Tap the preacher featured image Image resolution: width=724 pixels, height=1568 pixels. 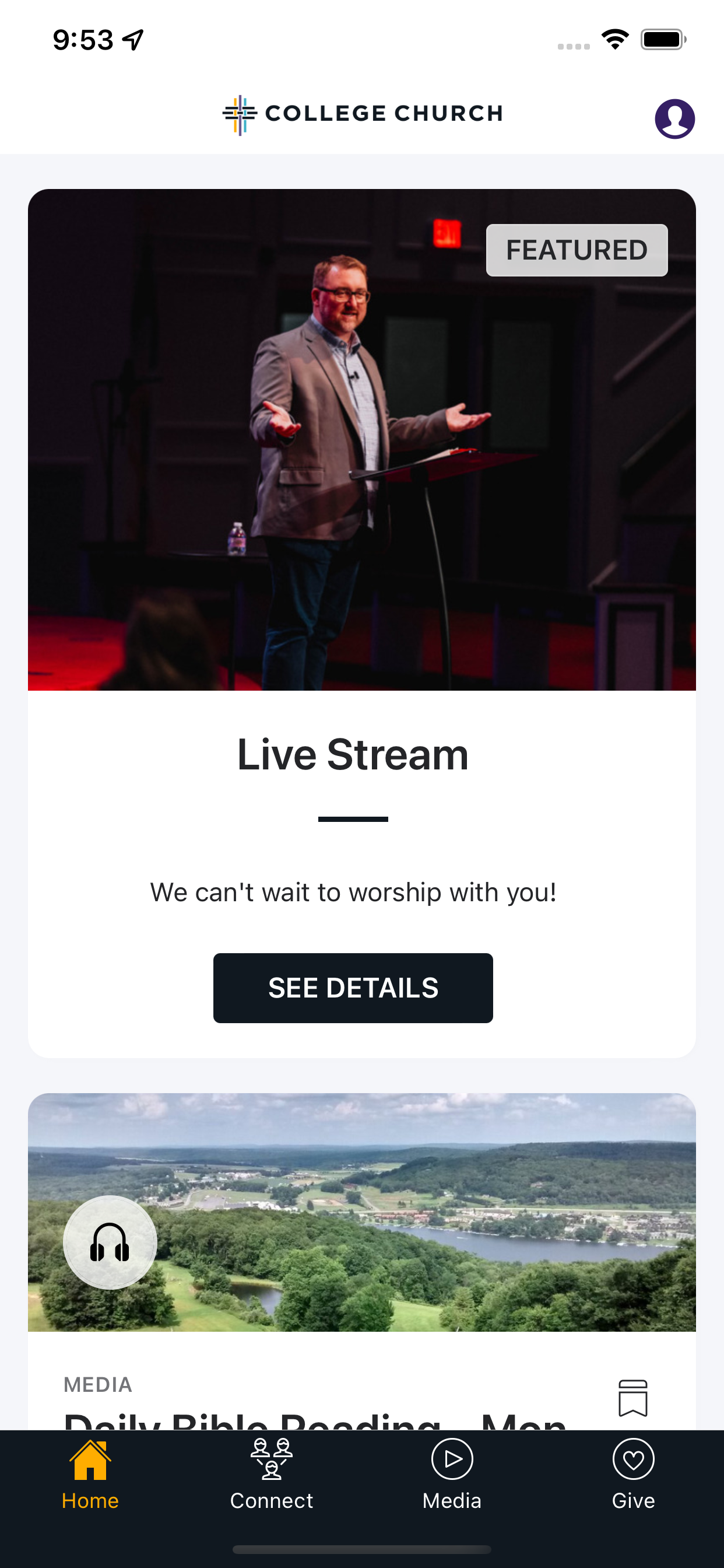tap(361, 438)
